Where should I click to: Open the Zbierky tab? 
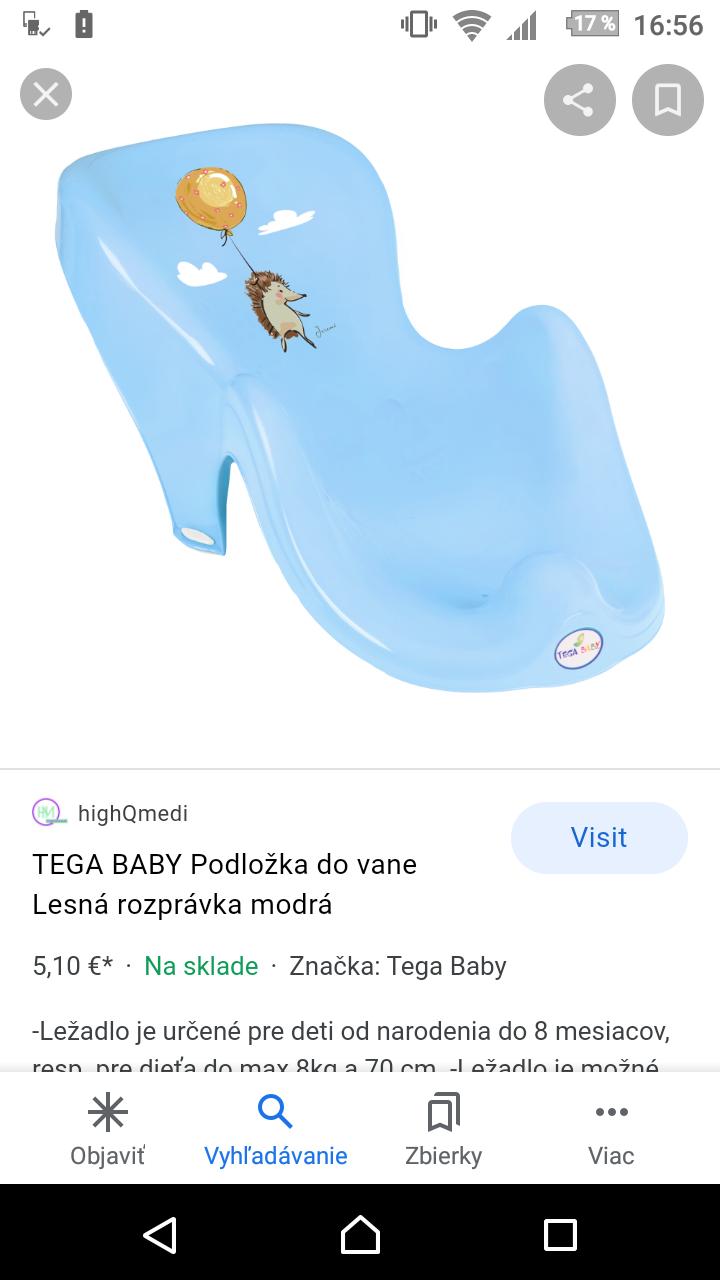point(443,1130)
